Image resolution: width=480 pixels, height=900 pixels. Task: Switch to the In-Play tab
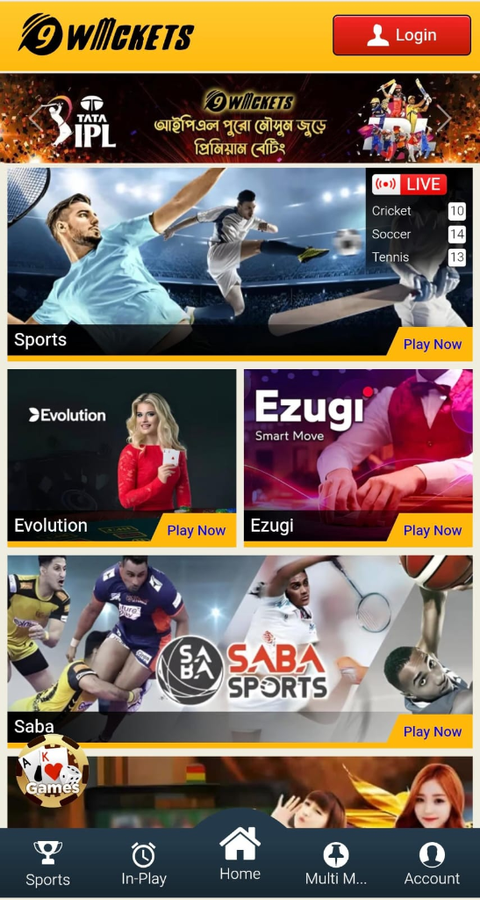click(144, 864)
